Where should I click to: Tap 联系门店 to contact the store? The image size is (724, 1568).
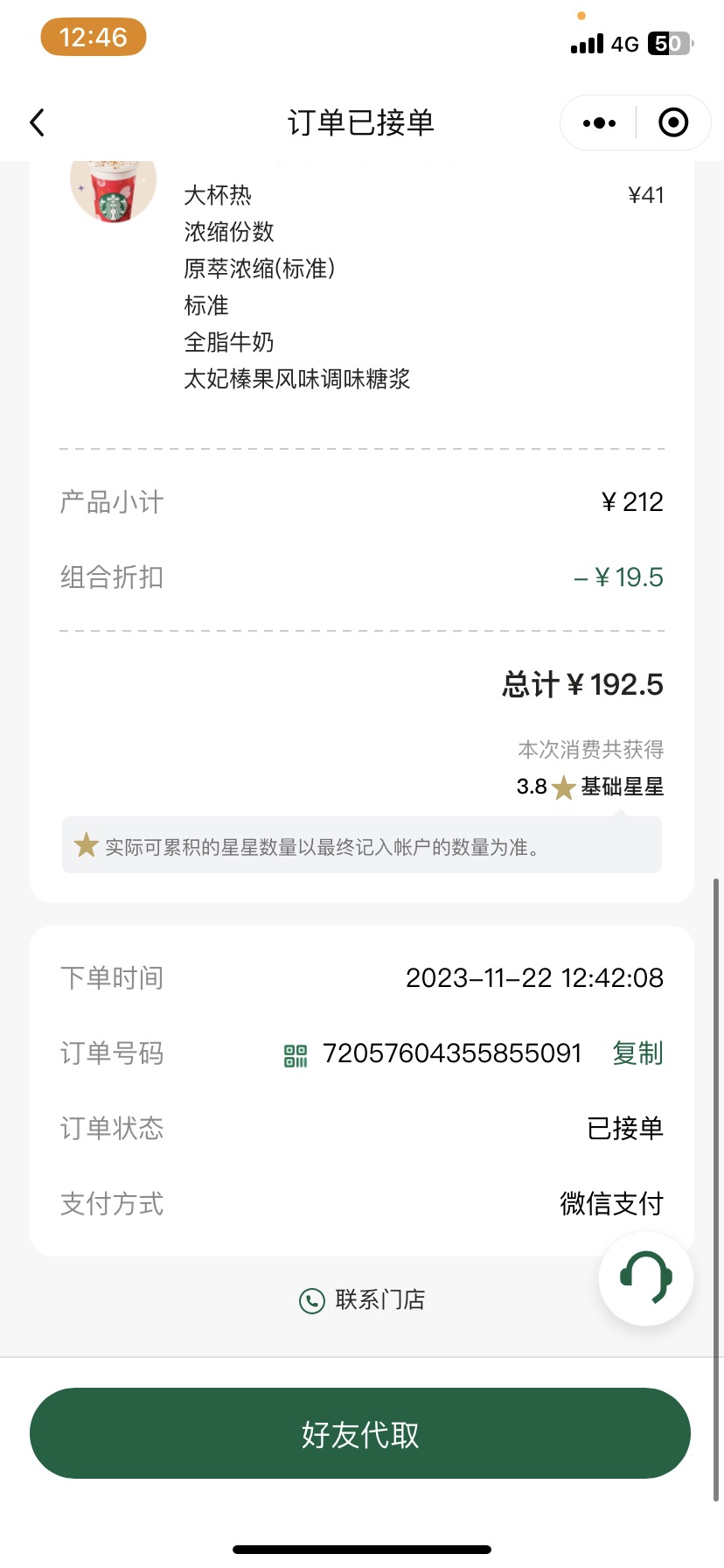pyautogui.click(x=362, y=1300)
